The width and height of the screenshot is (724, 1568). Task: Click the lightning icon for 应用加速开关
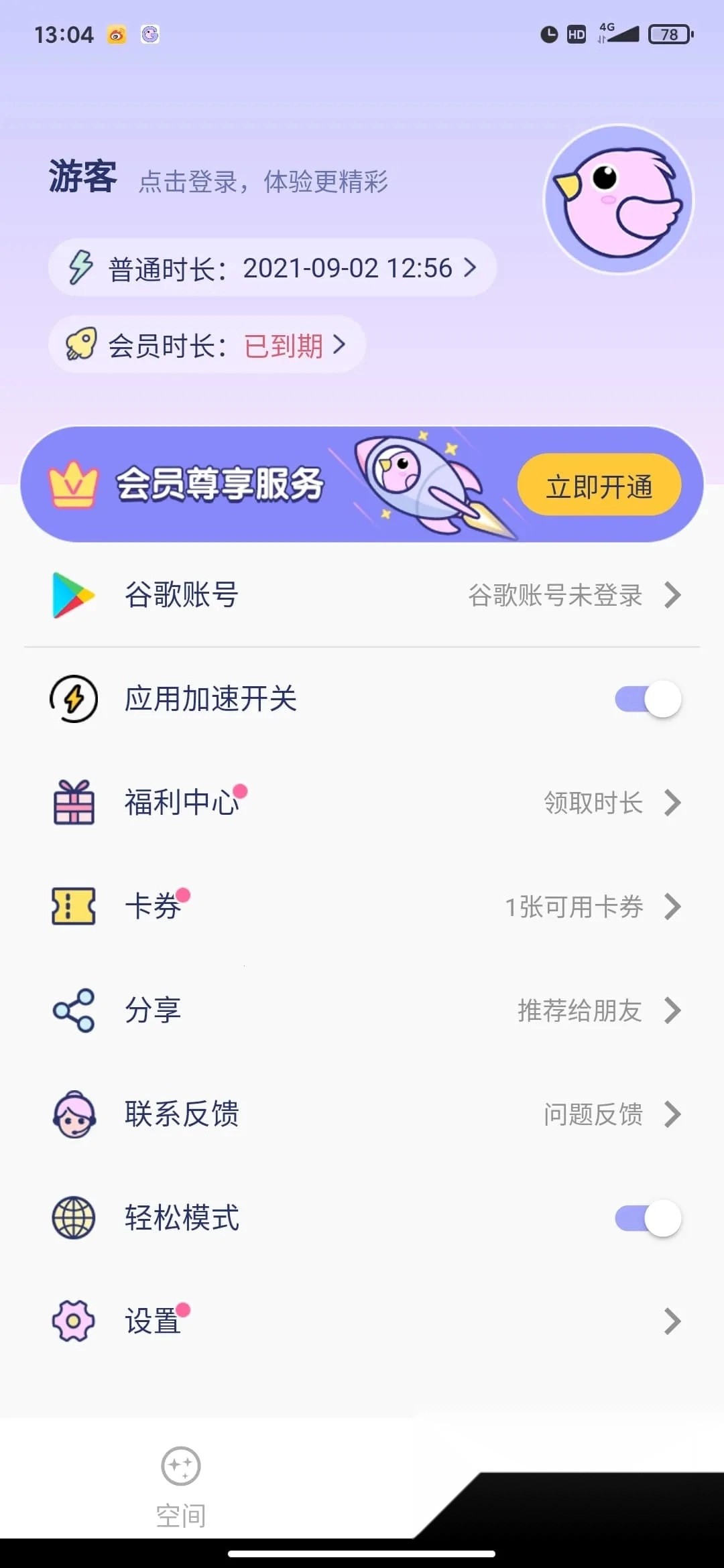(x=72, y=699)
